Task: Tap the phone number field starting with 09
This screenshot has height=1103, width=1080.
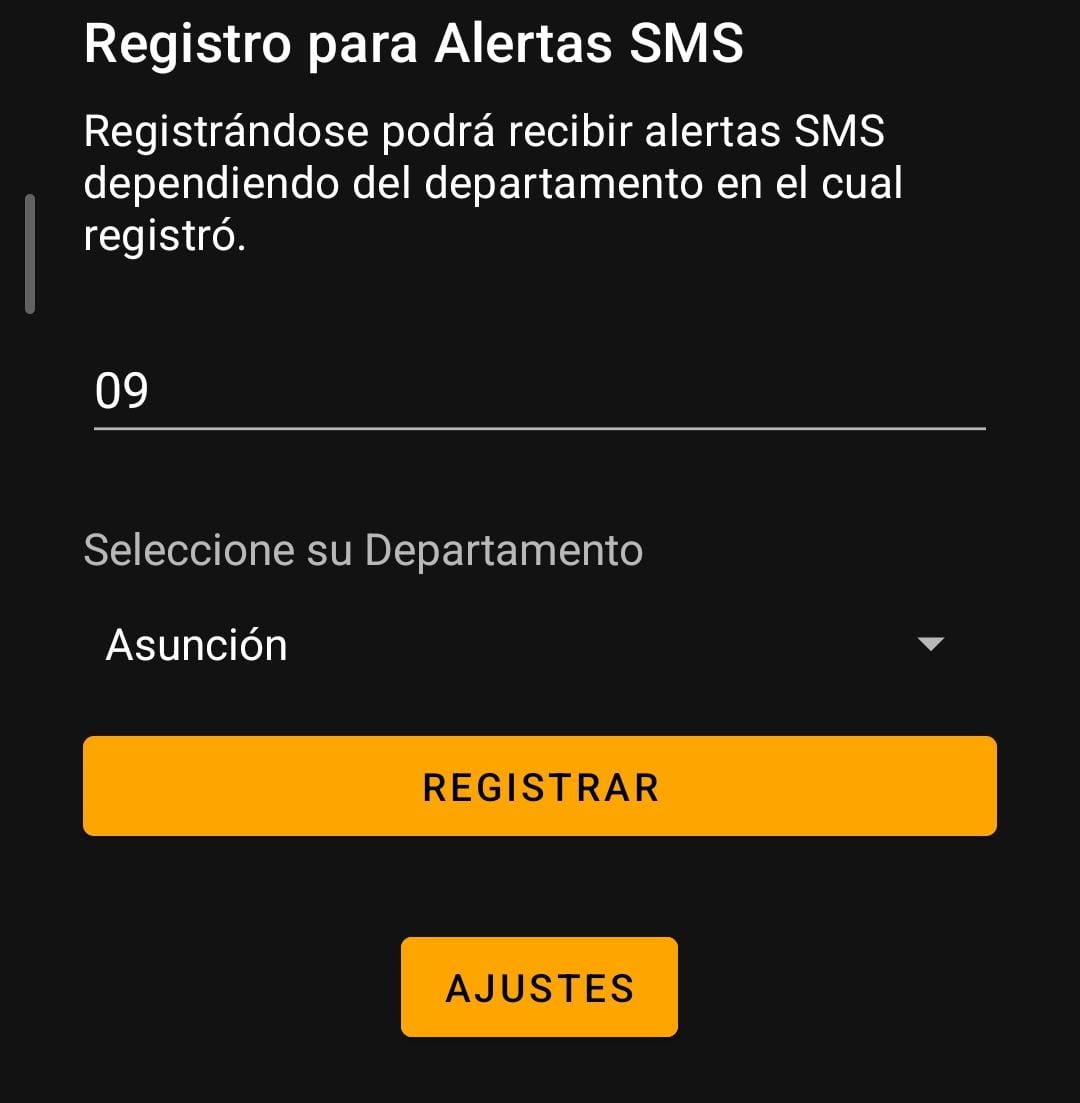Action: coord(539,391)
